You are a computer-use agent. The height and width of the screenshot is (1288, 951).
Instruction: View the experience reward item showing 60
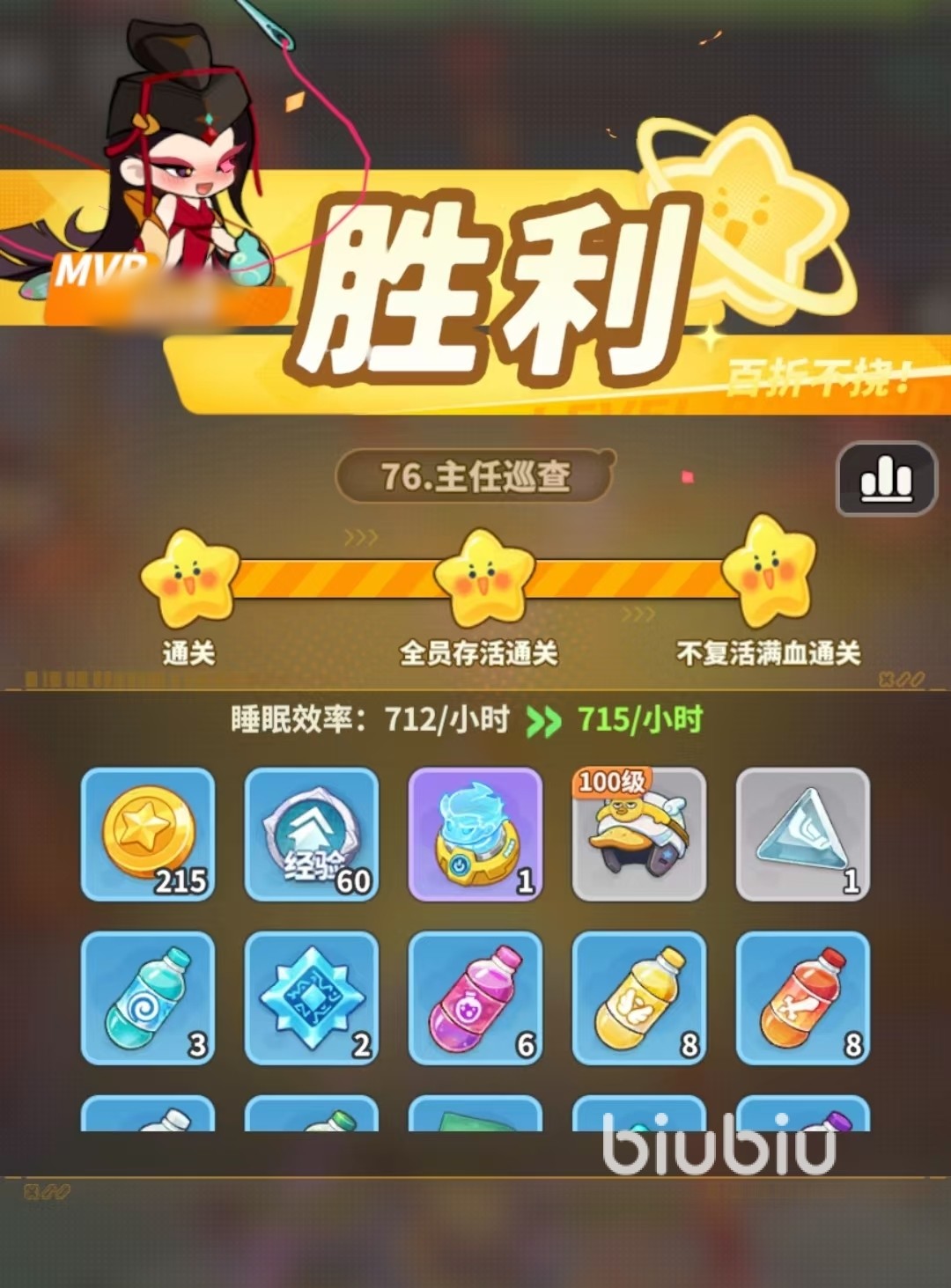pyautogui.click(x=312, y=834)
